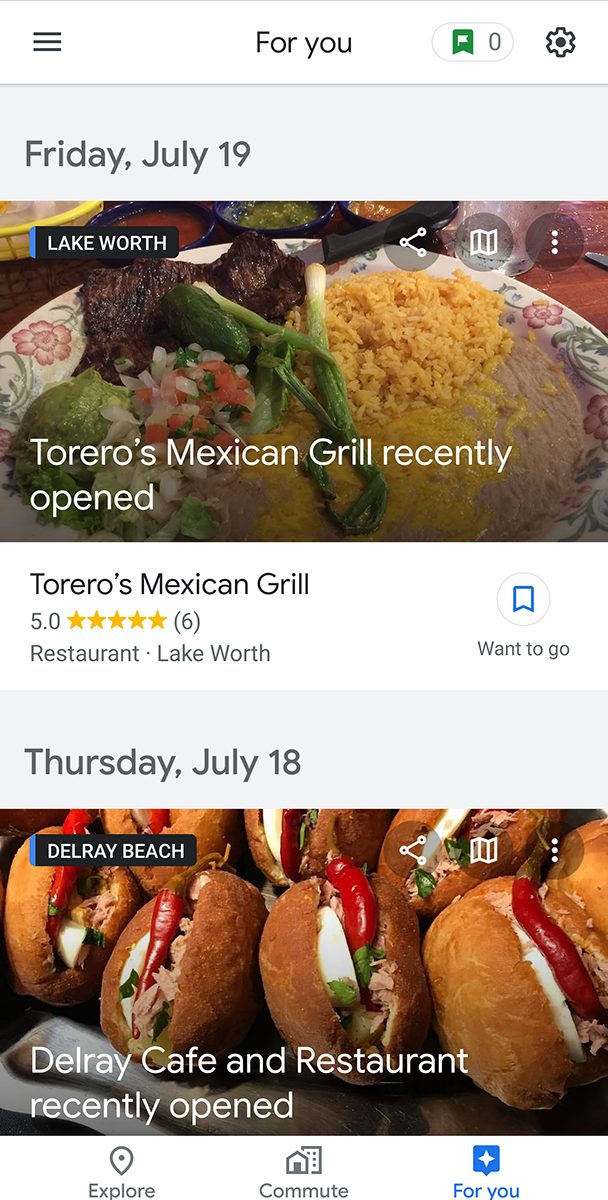The image size is (608, 1200).
Task: Switch to the Explore tab
Action: point(122,1172)
